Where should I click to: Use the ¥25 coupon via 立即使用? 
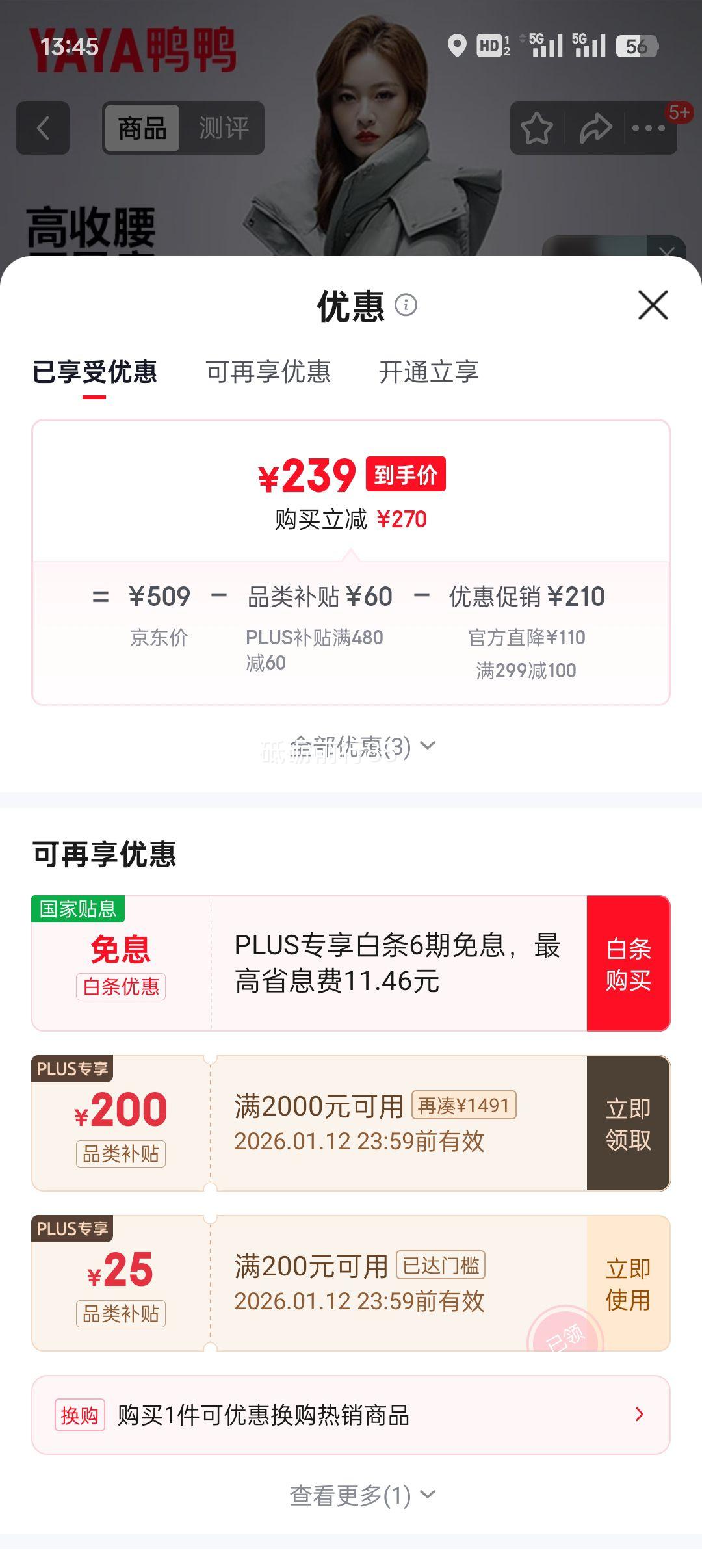628,1285
